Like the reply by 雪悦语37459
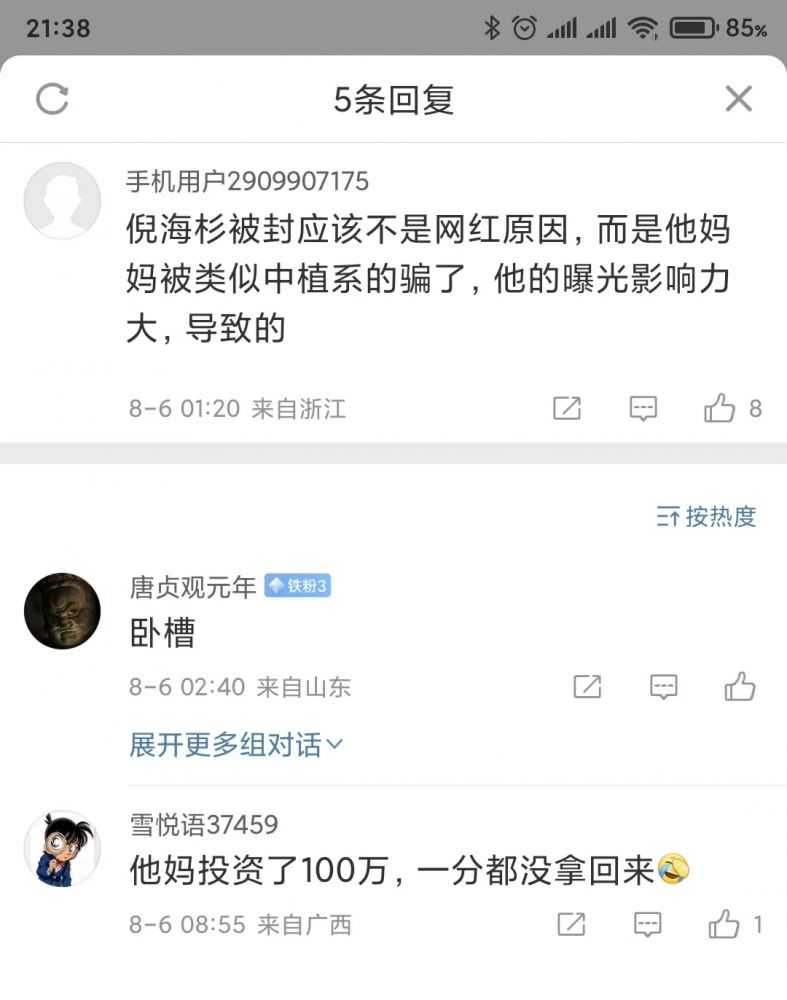Screen dimensions: 787x1000 click(x=724, y=925)
